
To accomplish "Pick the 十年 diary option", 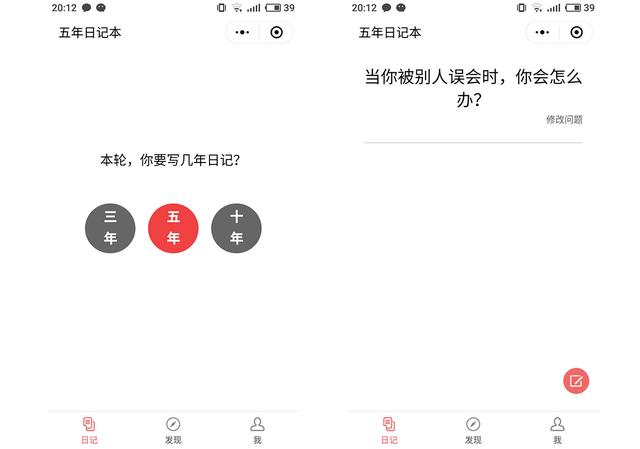I will (x=236, y=227).
